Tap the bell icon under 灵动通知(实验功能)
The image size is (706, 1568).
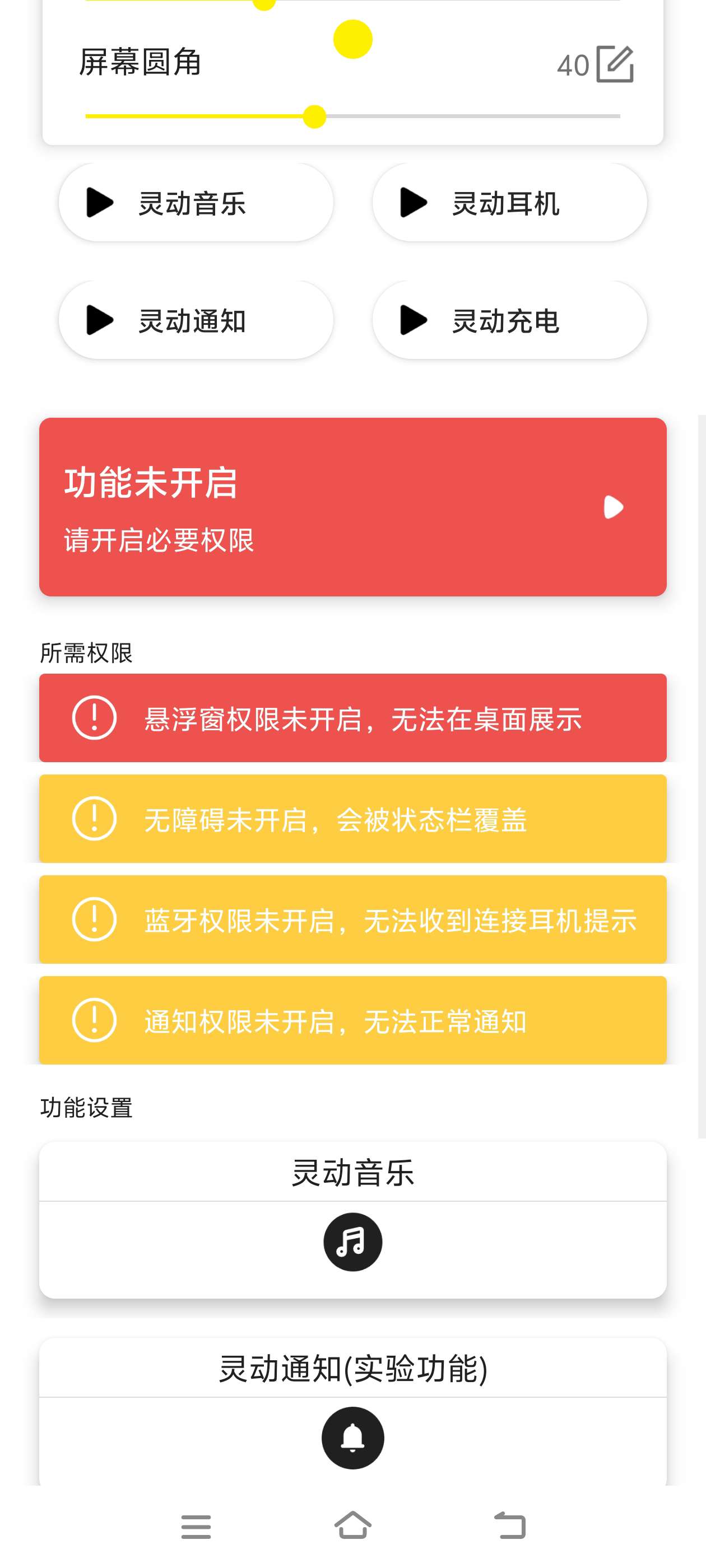tap(352, 1438)
